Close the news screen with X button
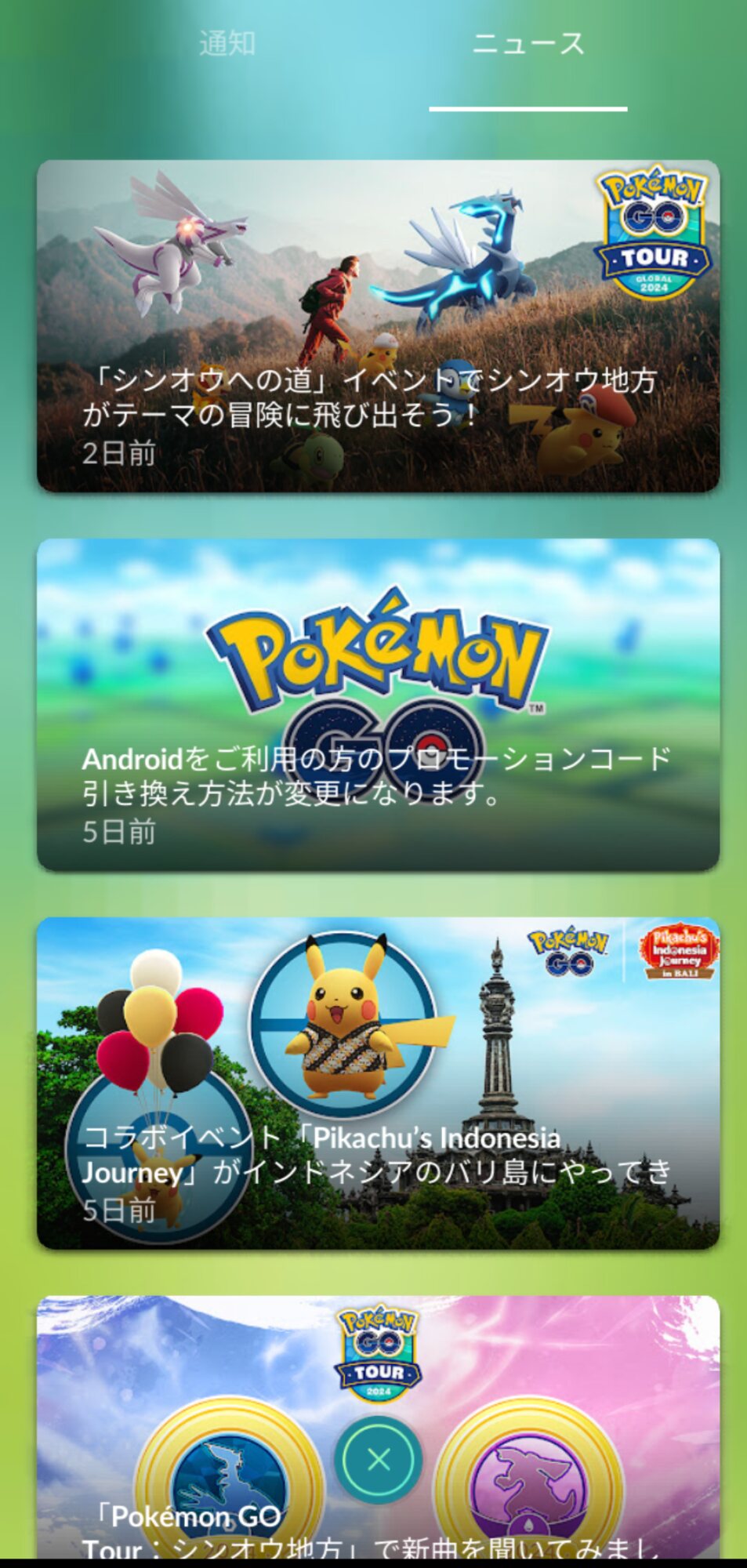Image resolution: width=747 pixels, height=1568 pixels. 378,1460
